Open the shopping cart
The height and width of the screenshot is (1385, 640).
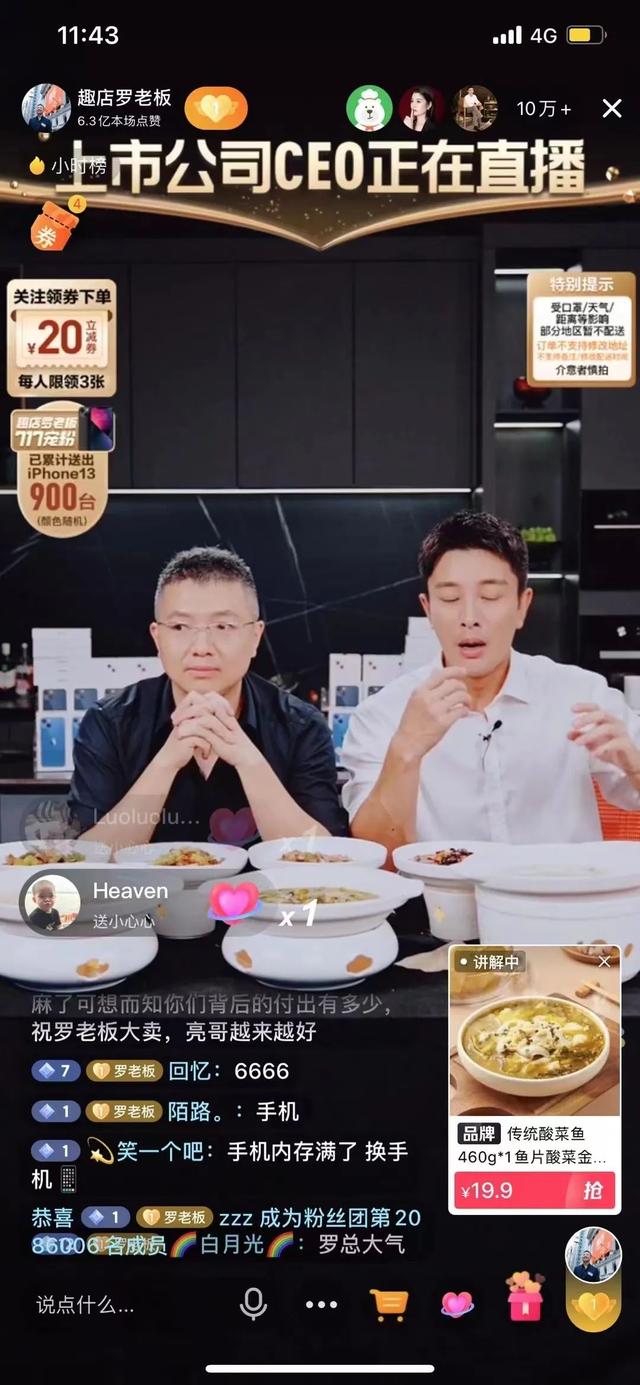click(388, 1304)
